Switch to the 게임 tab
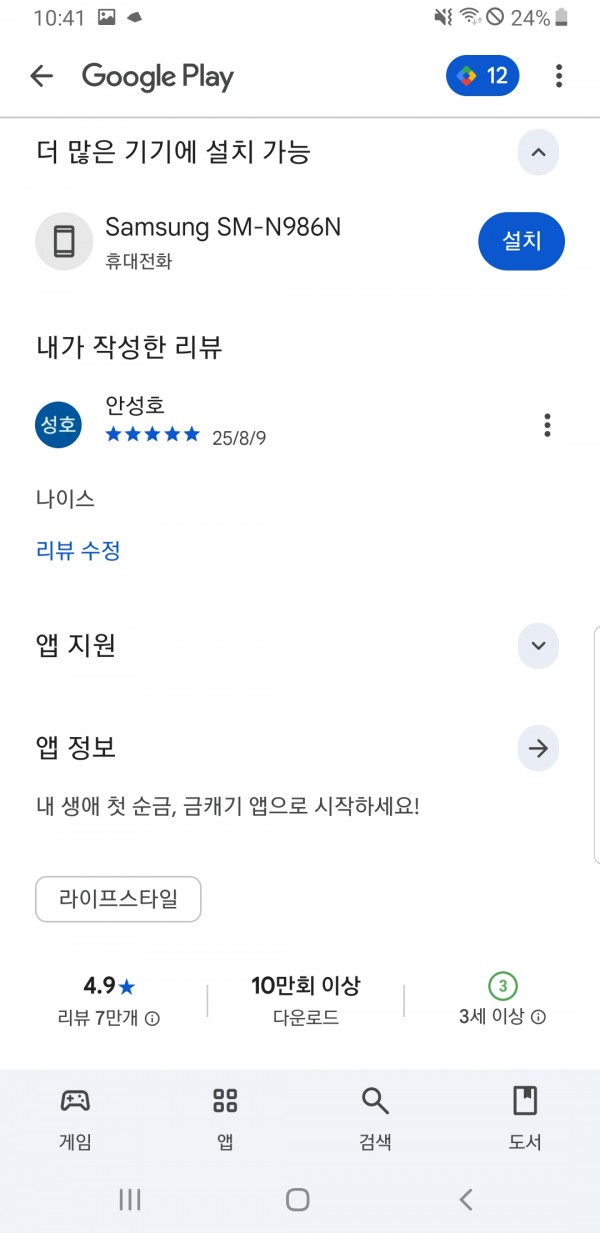 (75, 1119)
